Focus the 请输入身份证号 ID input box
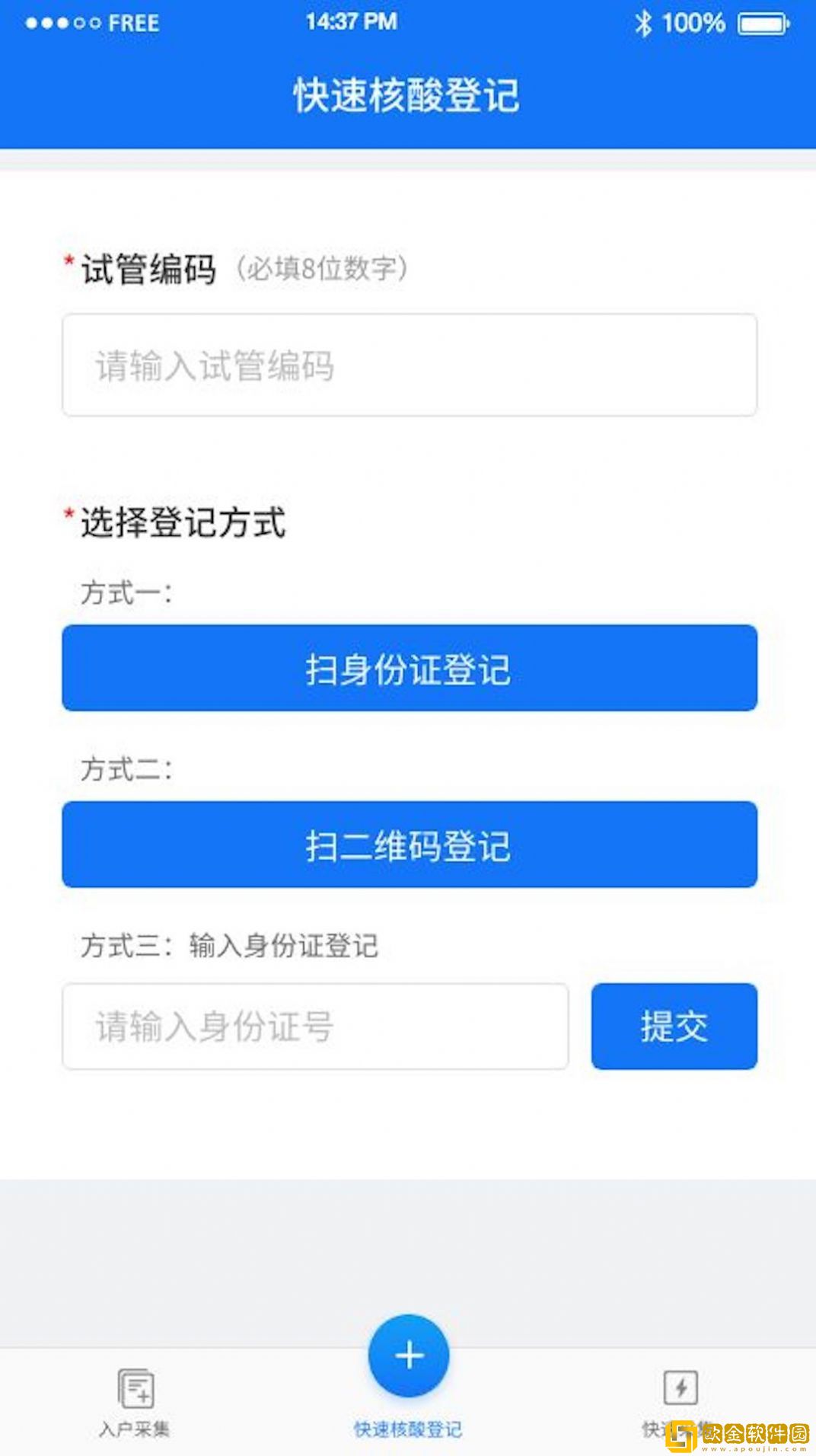 click(316, 1027)
